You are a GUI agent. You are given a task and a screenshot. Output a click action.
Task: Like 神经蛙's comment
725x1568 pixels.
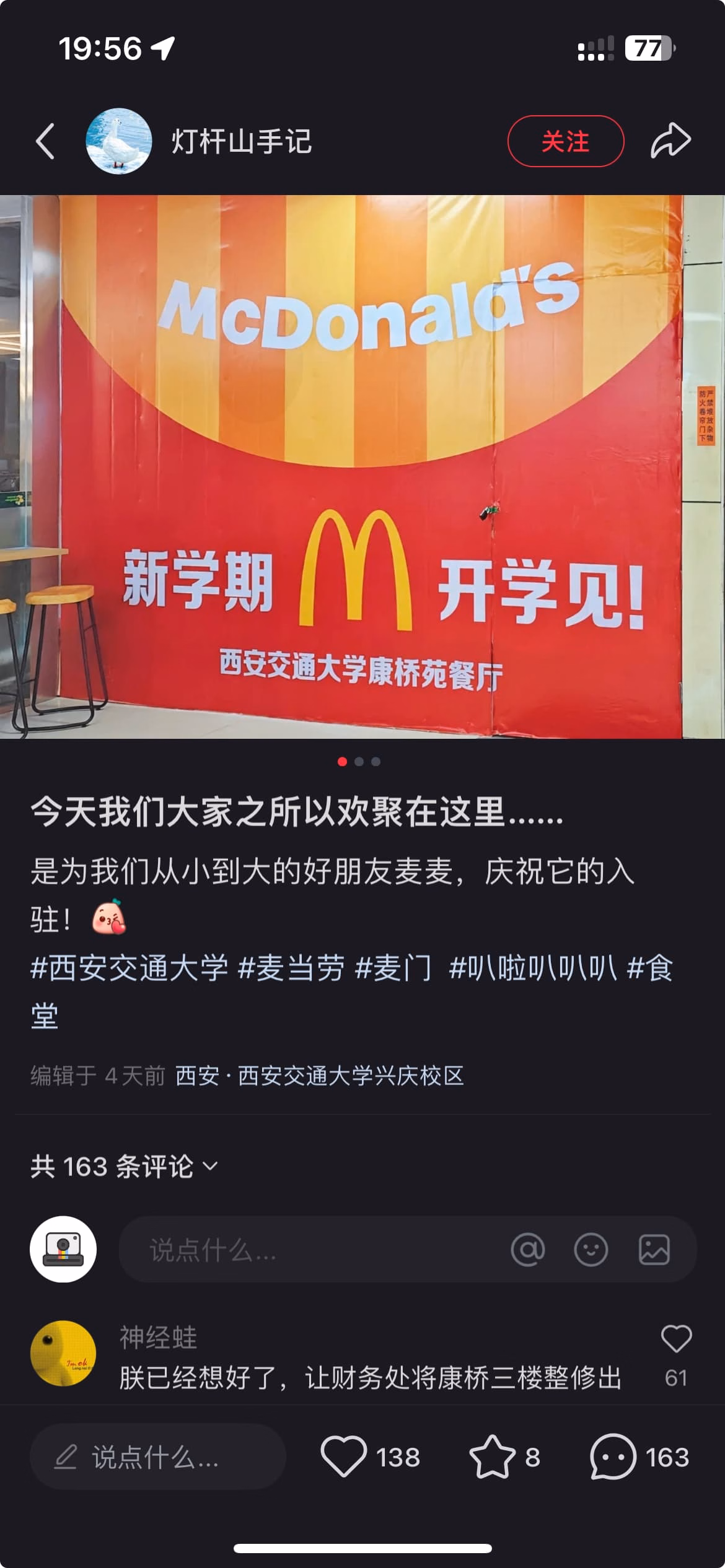pos(676,1339)
